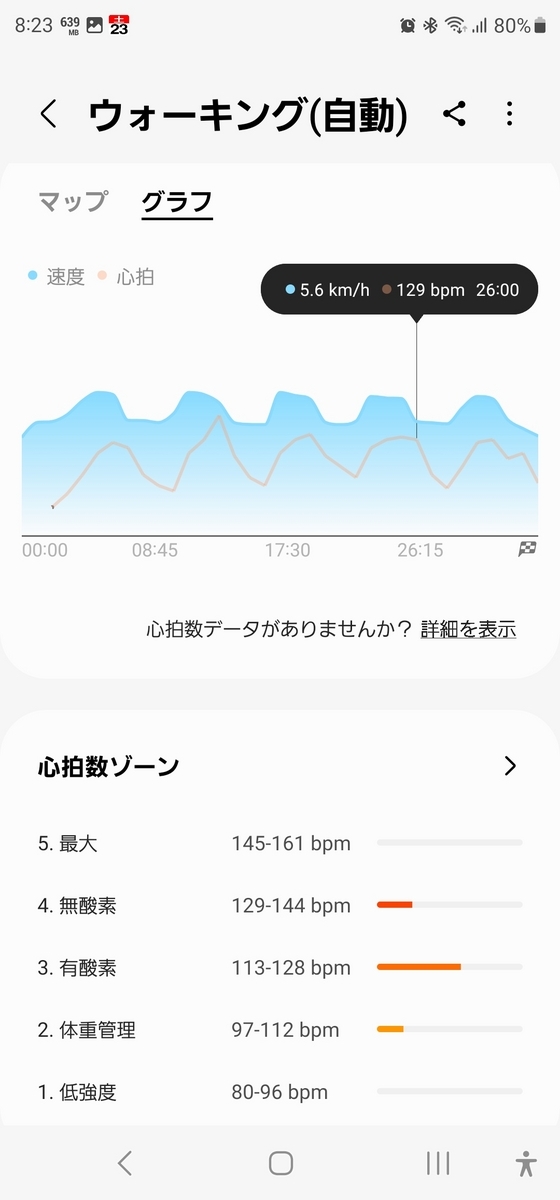
Task: Go back from the ウォーキング screen
Action: pos(48,114)
